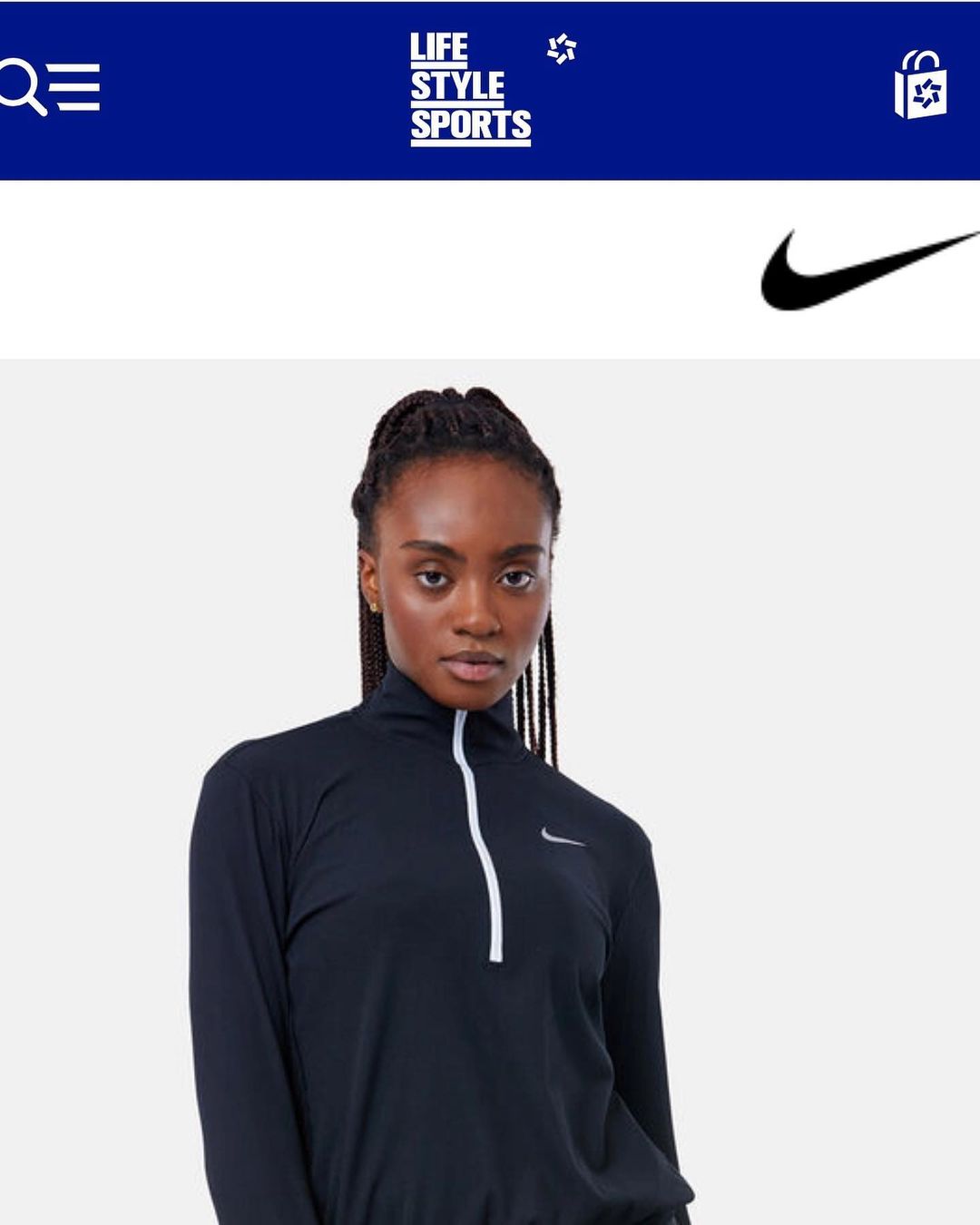This screenshot has height=1225, width=980.
Task: Open the search and menu icon
Action: click(x=49, y=87)
